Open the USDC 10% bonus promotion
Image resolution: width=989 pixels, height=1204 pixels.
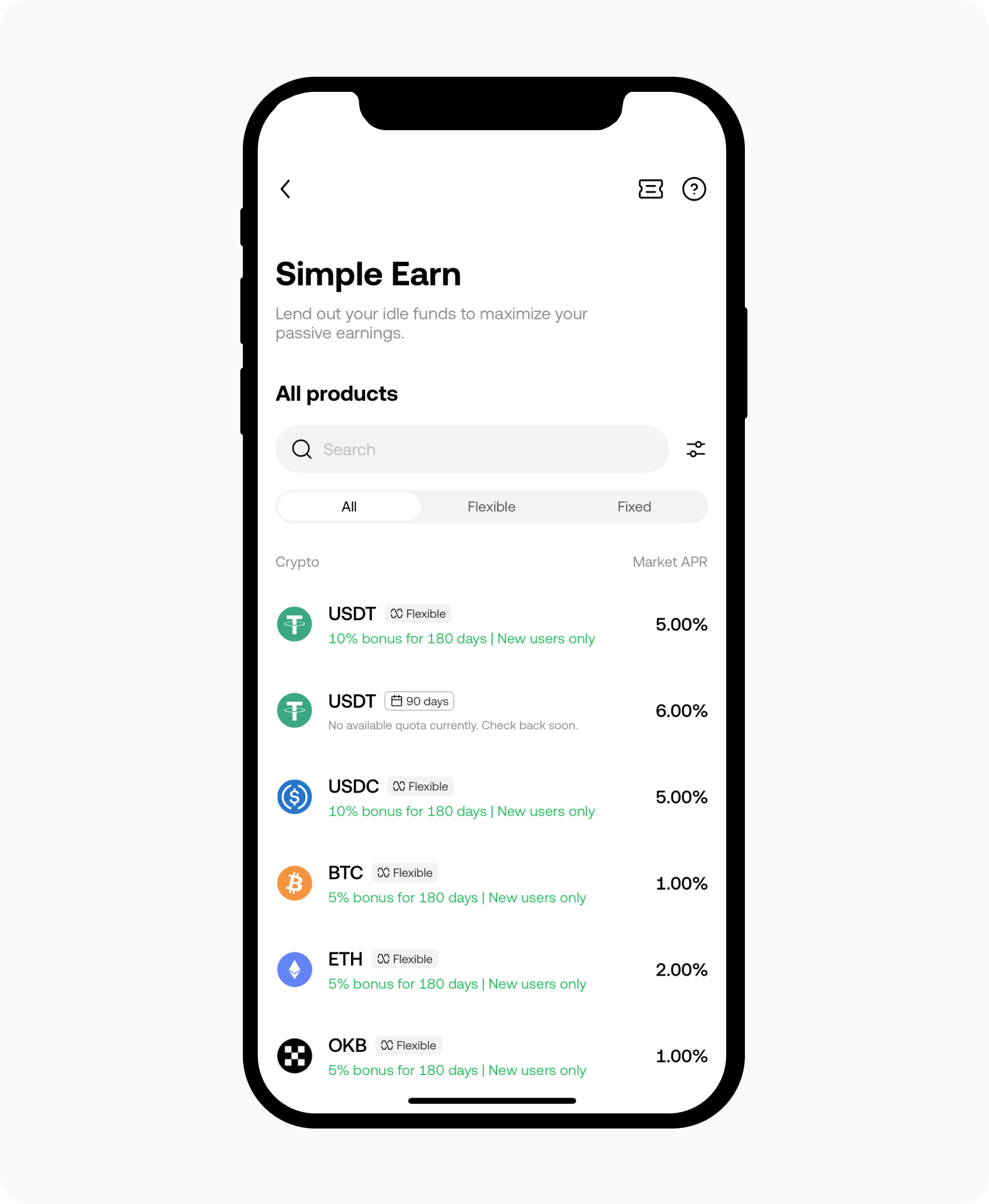click(x=461, y=811)
